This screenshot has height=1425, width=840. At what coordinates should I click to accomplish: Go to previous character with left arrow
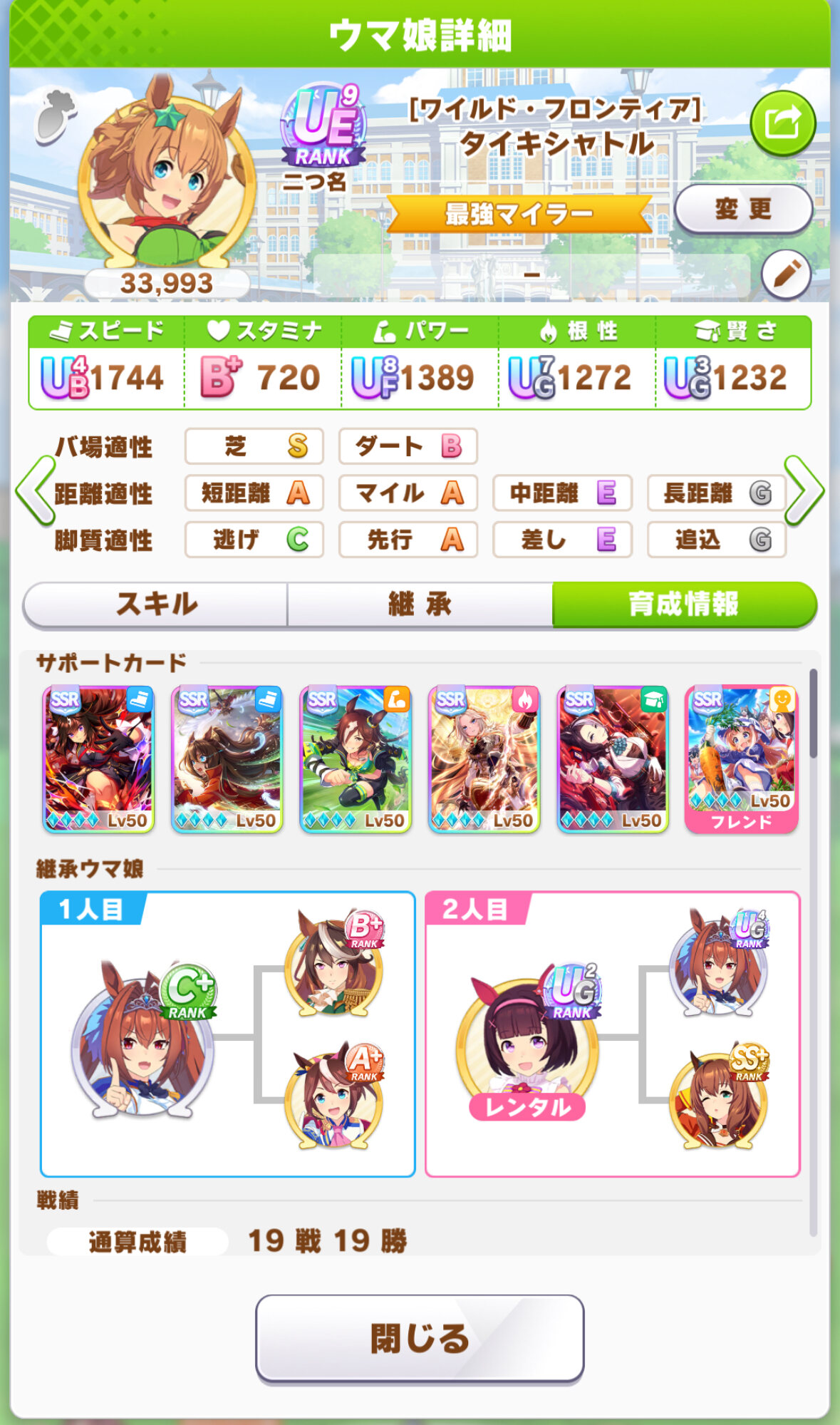coord(34,491)
